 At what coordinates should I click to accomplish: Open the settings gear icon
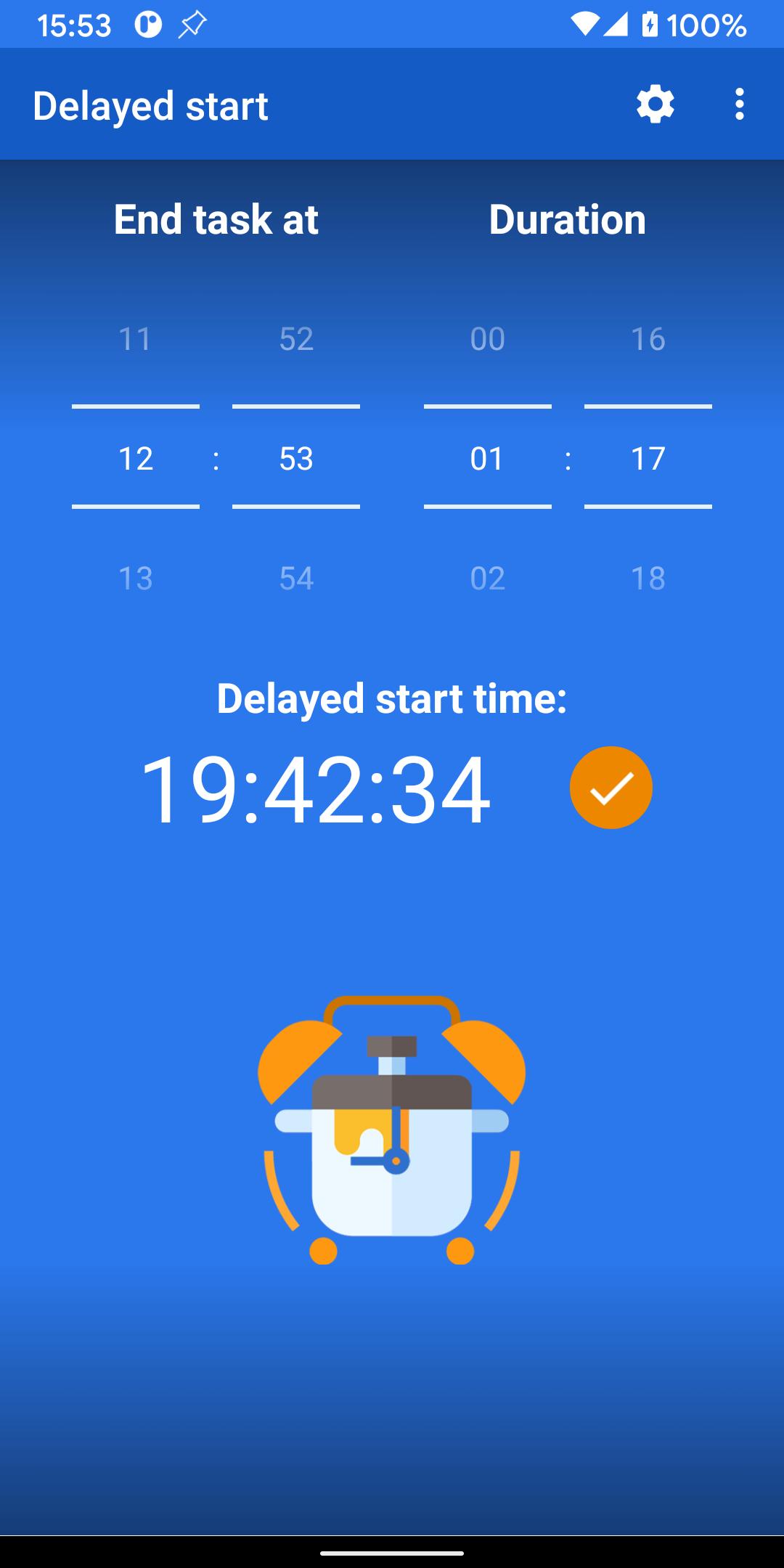[x=654, y=105]
